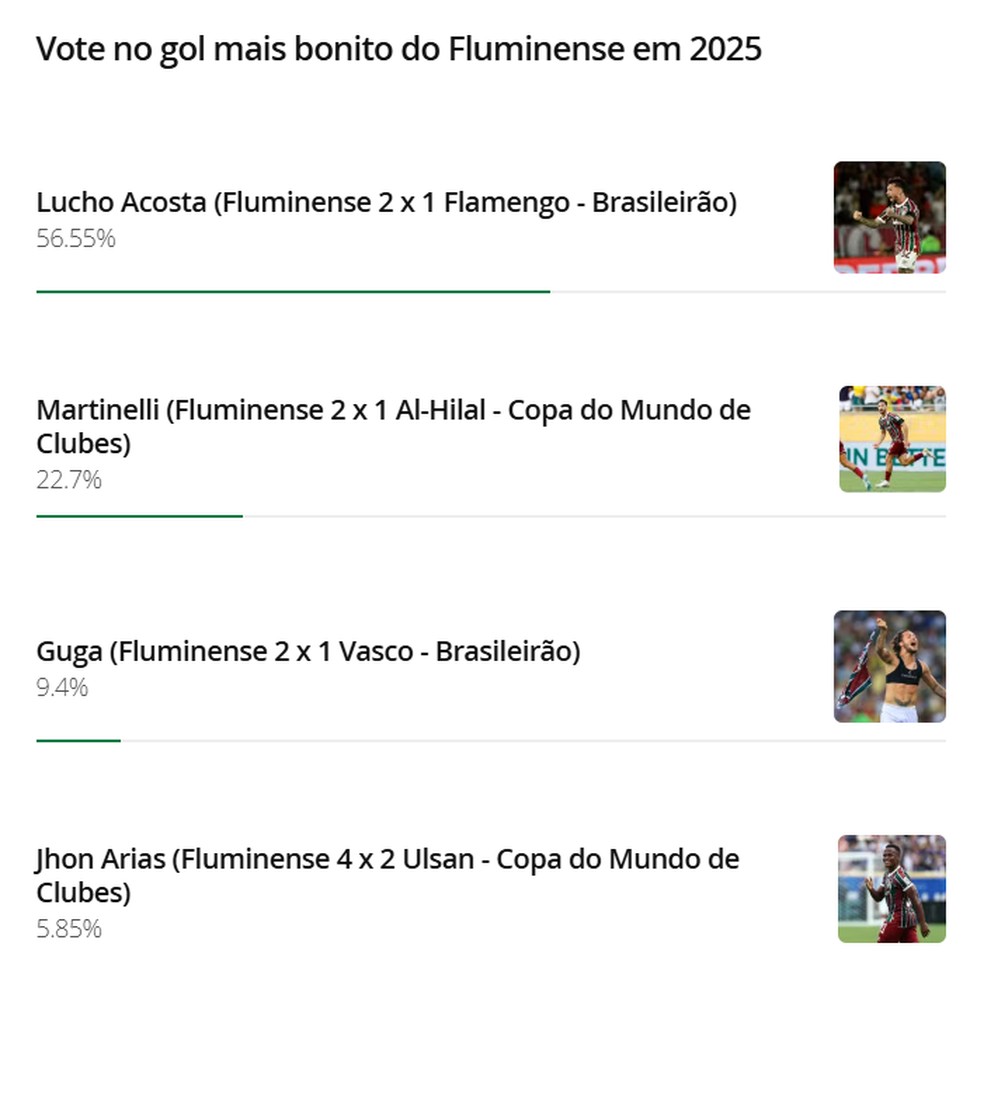Pick Jhon Arias goal against Ulsan
The height and width of the screenshot is (1117, 984).
[387, 875]
